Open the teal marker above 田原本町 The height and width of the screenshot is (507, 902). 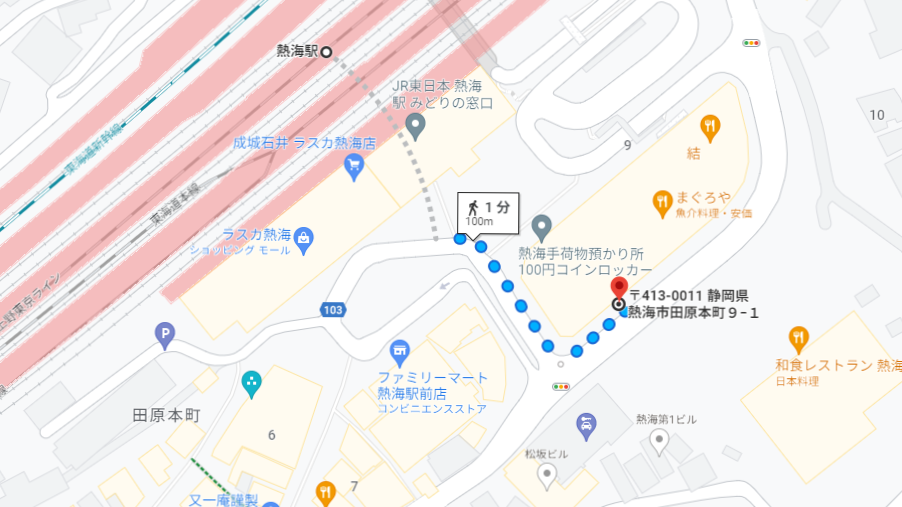pyautogui.click(x=251, y=381)
